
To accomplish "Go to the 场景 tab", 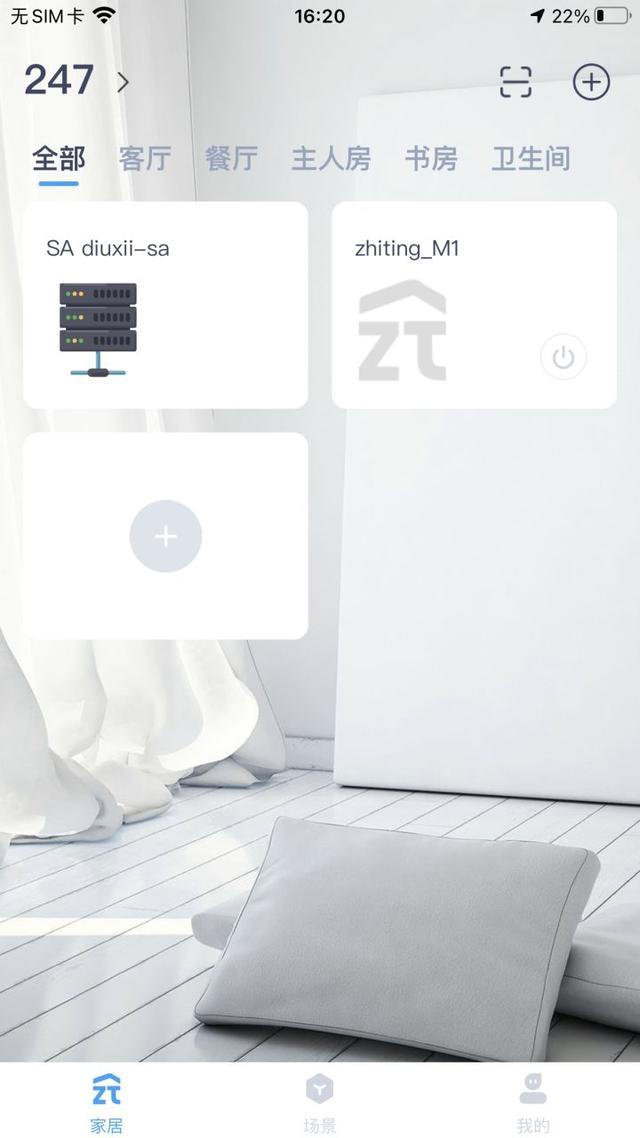I will coord(319,1103).
